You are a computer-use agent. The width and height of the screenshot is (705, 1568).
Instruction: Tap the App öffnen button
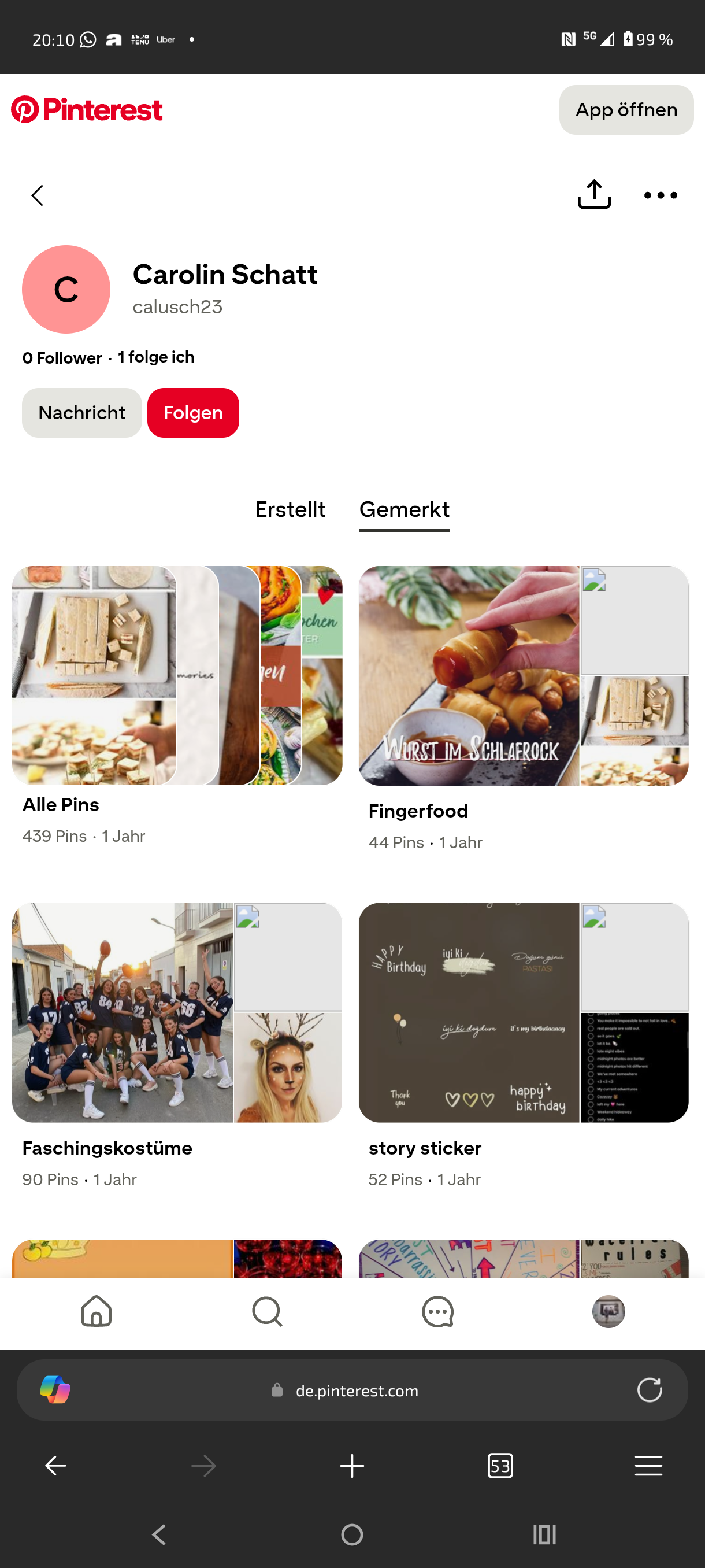[626, 110]
